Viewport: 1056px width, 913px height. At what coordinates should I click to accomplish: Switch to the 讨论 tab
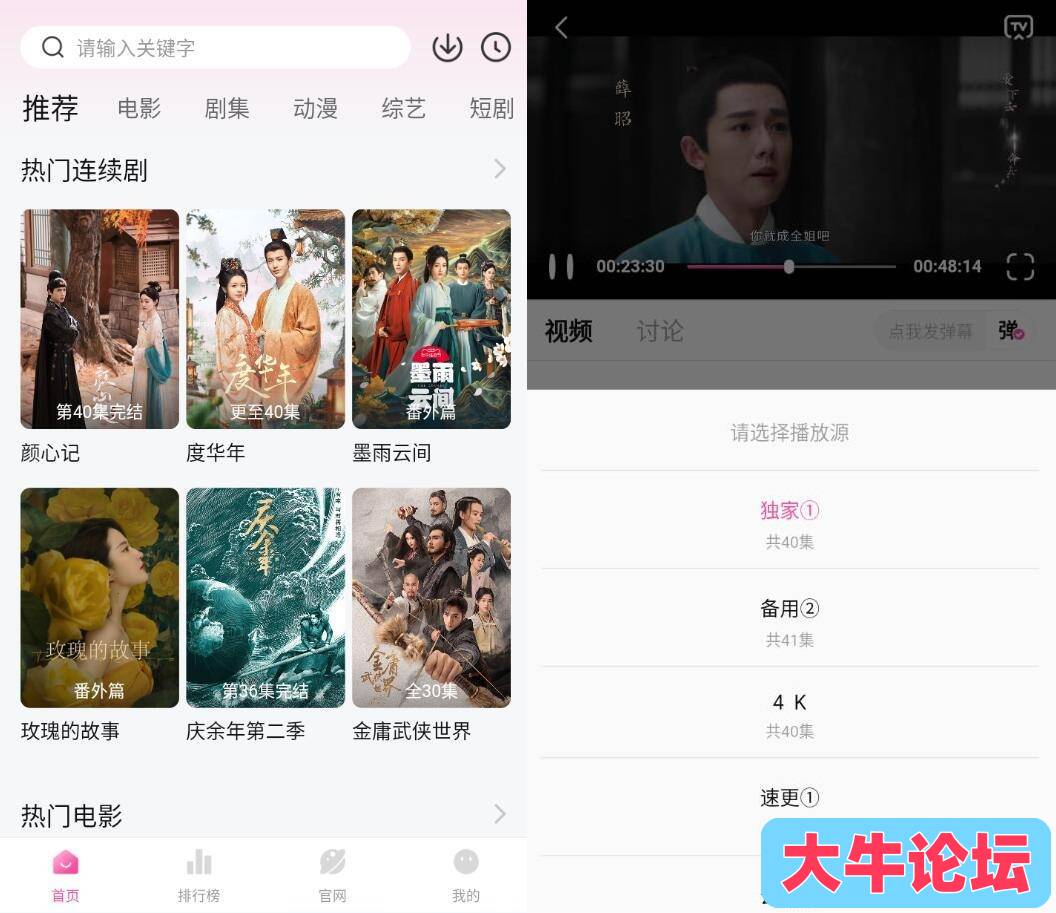tap(660, 331)
